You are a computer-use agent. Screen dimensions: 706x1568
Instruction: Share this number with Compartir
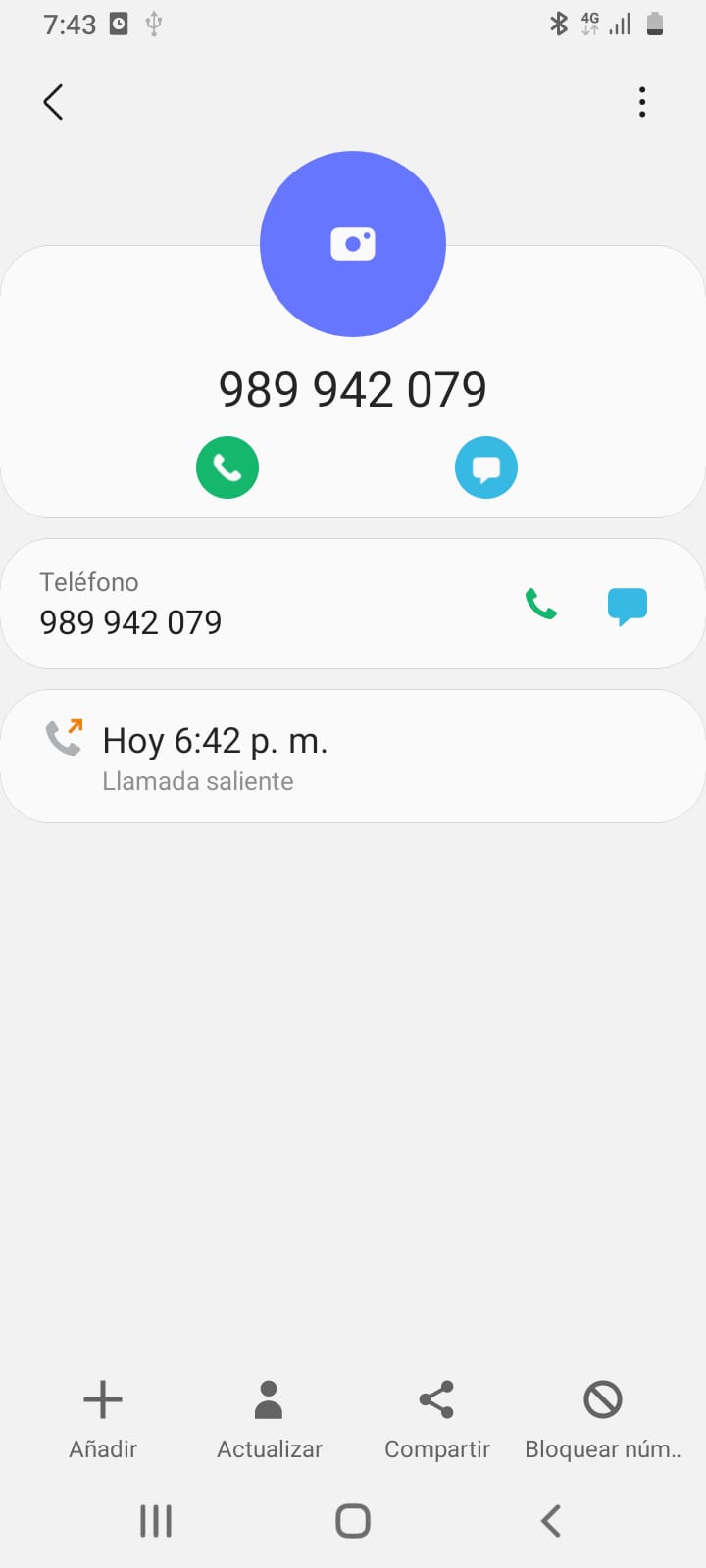pyautogui.click(x=437, y=1417)
